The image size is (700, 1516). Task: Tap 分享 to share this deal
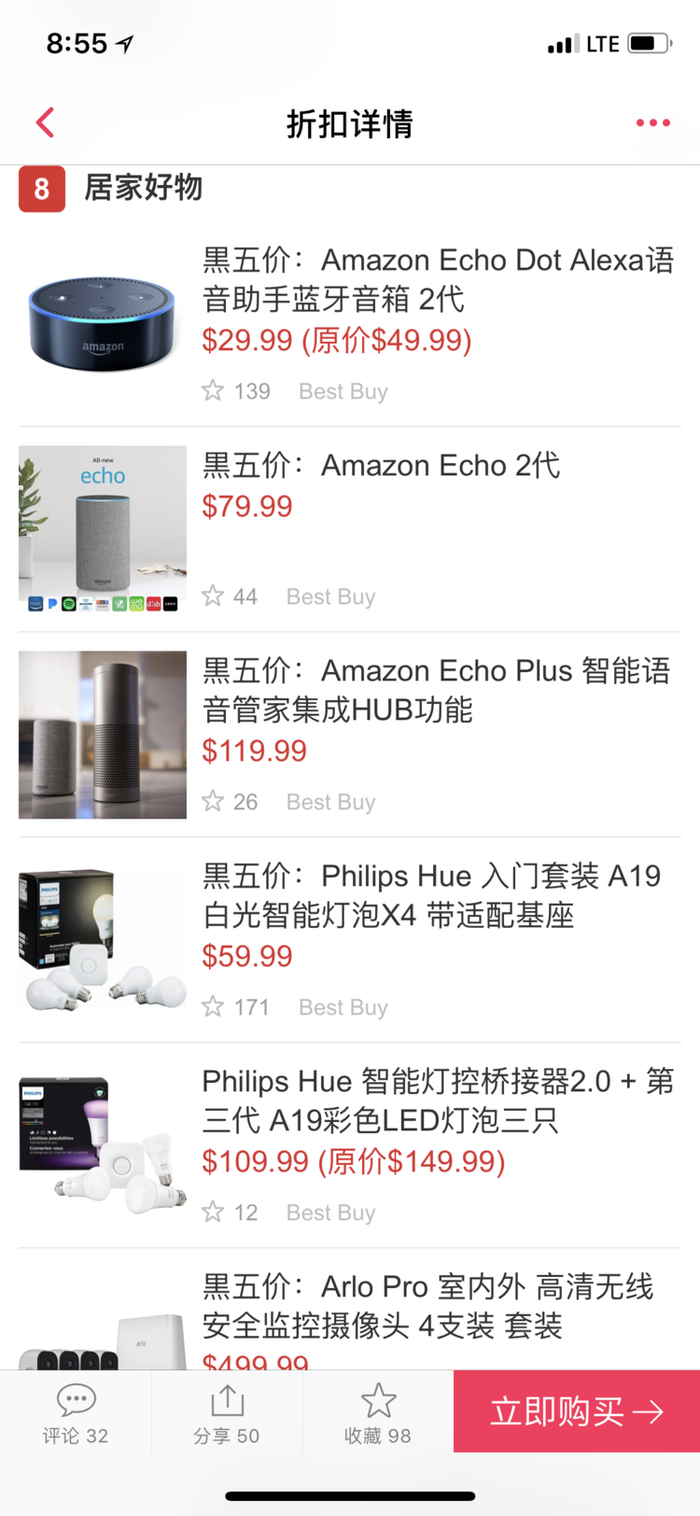pos(227,1413)
